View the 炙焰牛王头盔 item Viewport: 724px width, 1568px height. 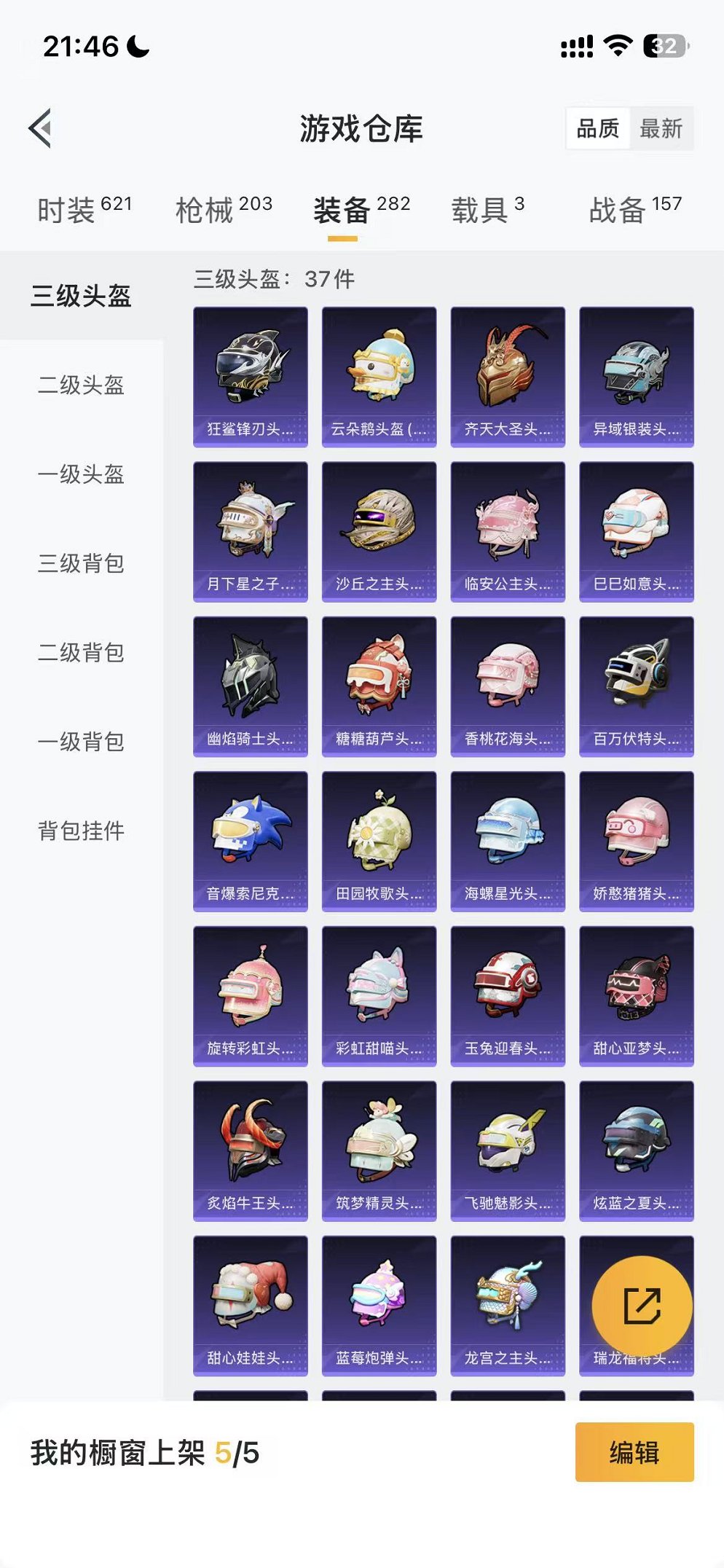251,1150
